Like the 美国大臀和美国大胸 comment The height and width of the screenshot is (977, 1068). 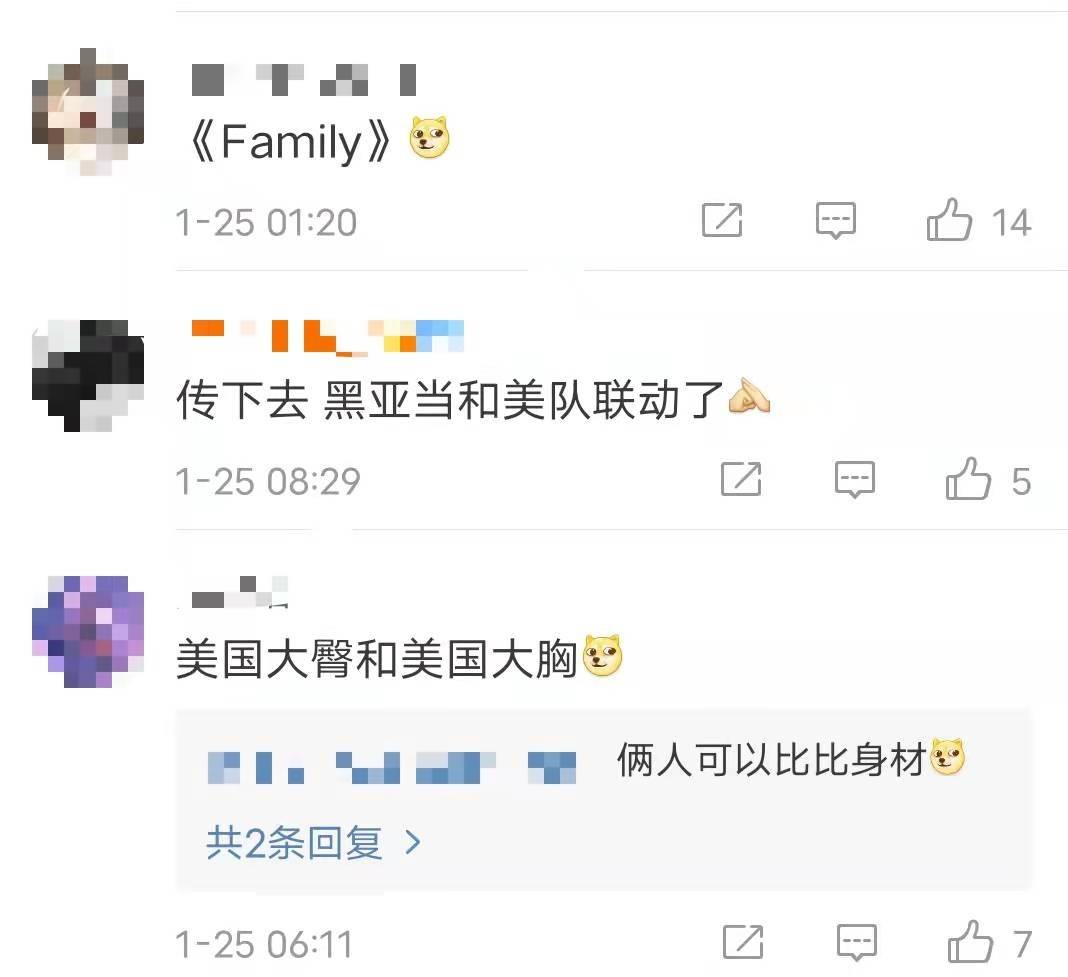tap(970, 942)
